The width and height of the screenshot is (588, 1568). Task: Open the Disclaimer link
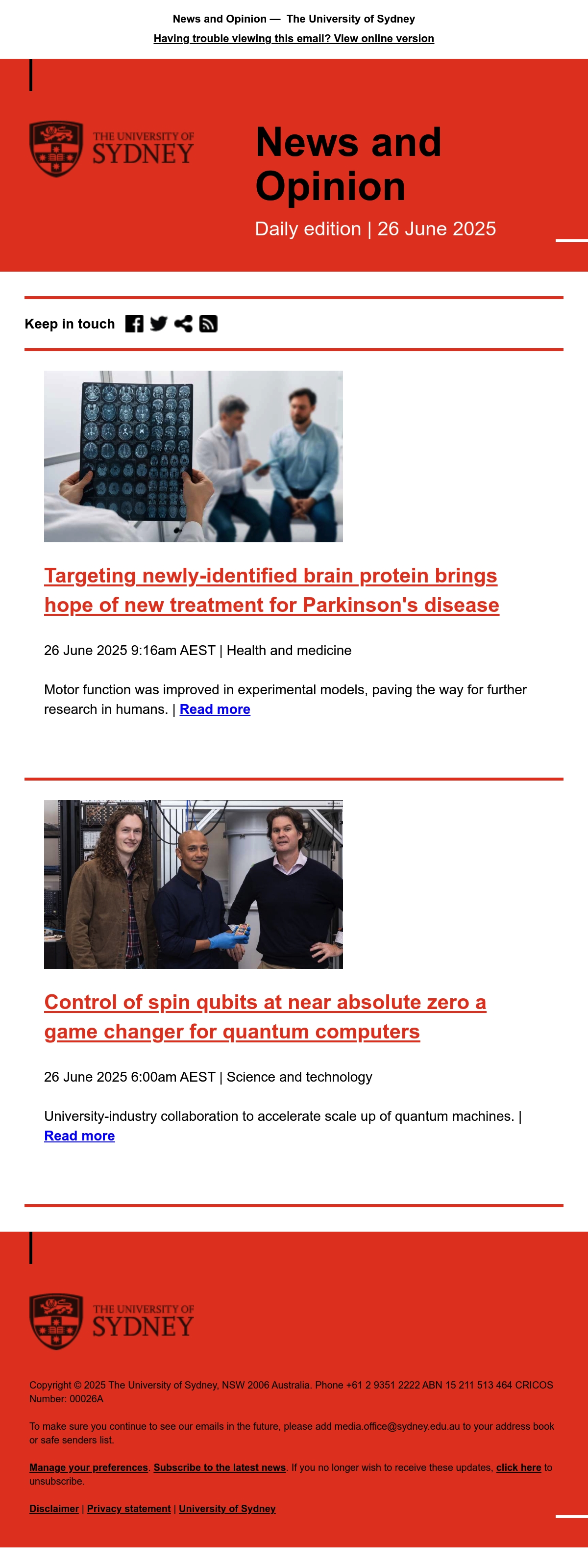click(54, 1508)
